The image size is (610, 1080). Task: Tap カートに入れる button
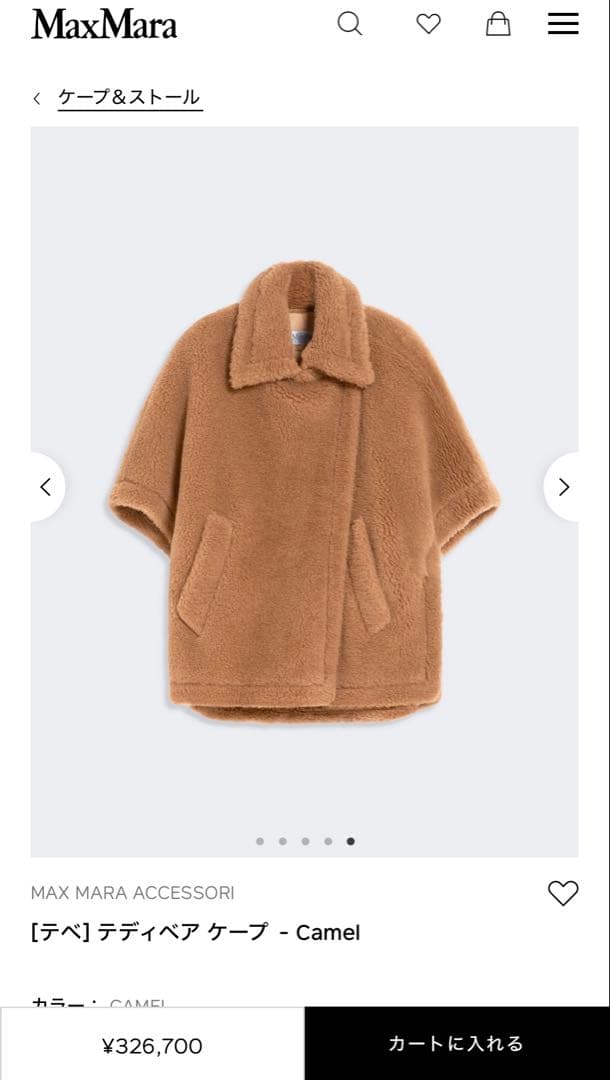coord(456,1043)
